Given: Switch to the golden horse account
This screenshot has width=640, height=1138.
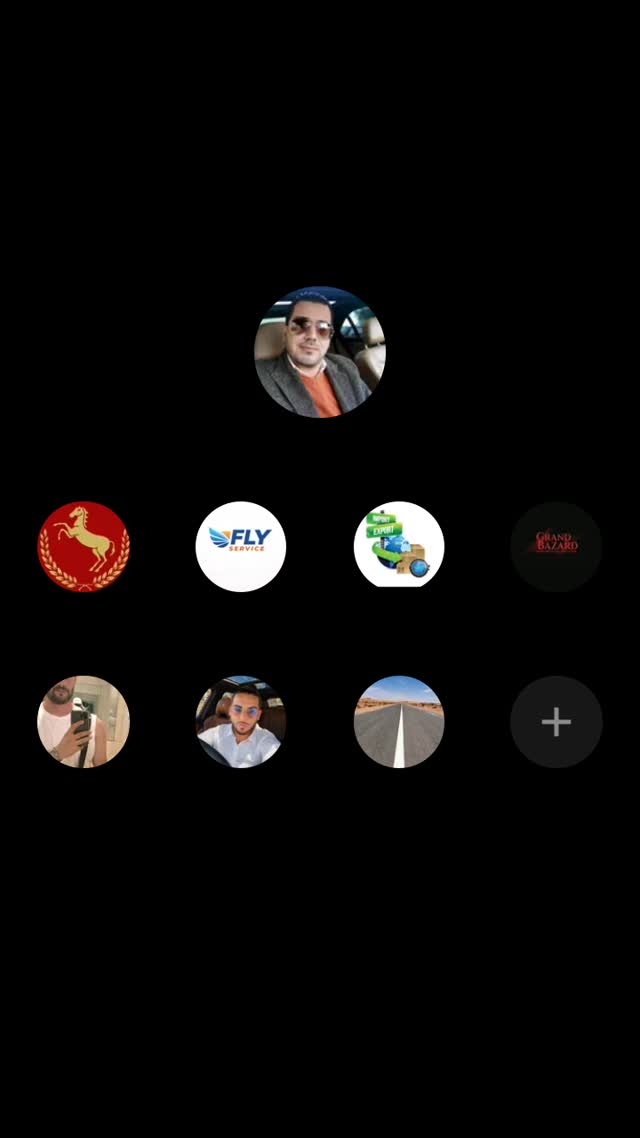Looking at the screenshot, I should (x=83, y=547).
